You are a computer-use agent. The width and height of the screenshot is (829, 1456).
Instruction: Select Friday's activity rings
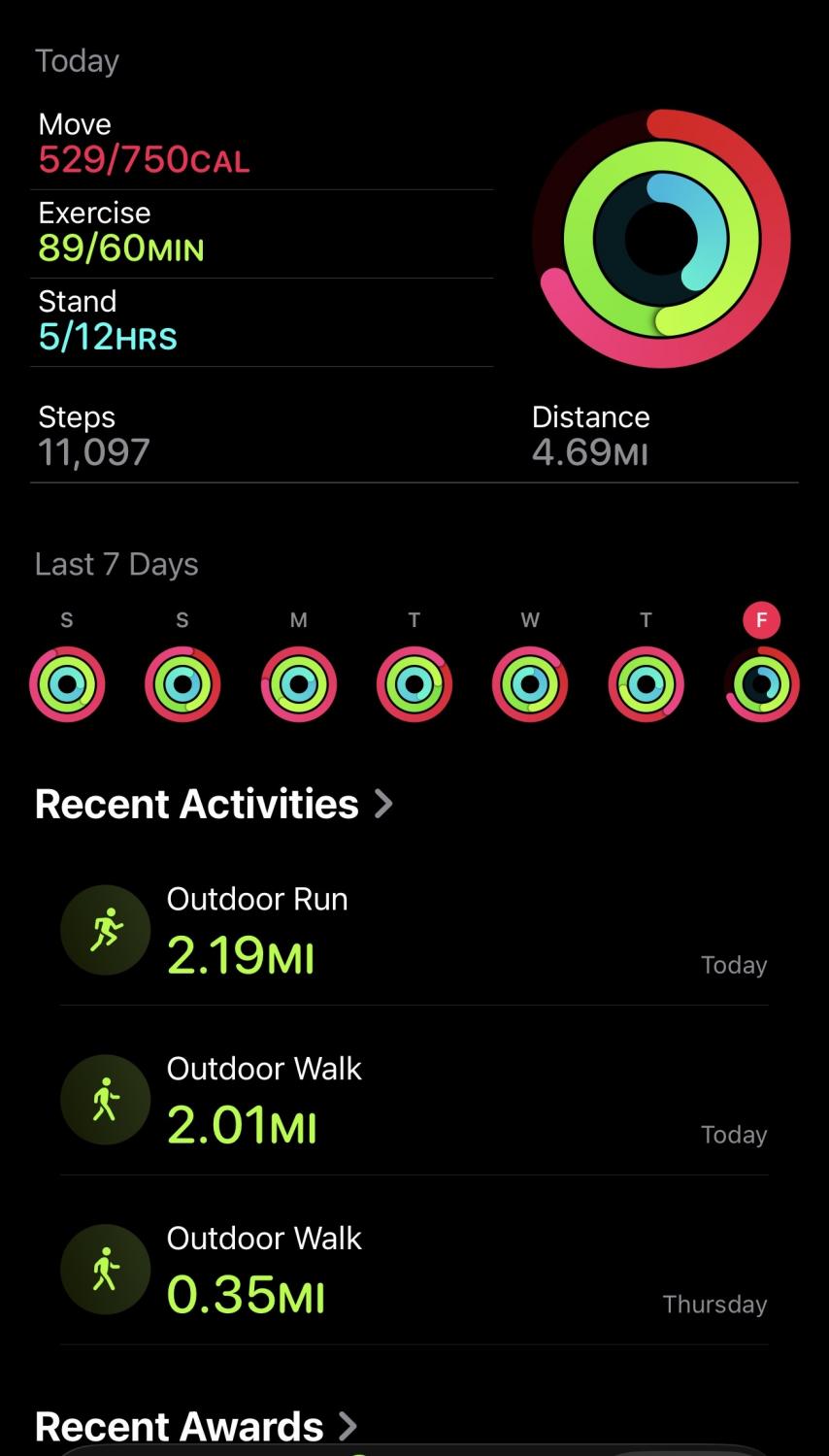tap(761, 684)
